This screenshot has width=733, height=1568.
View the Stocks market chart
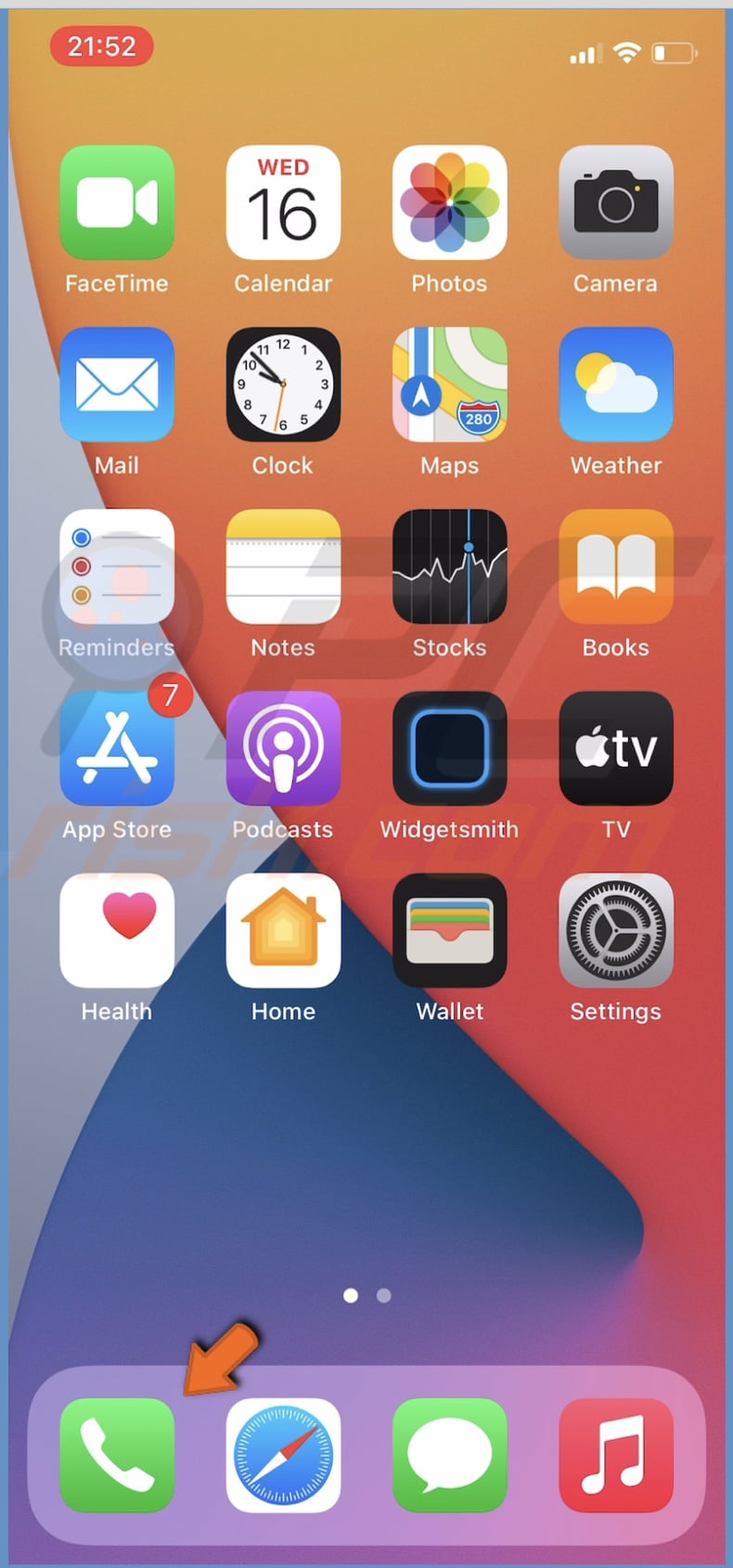pos(449,566)
